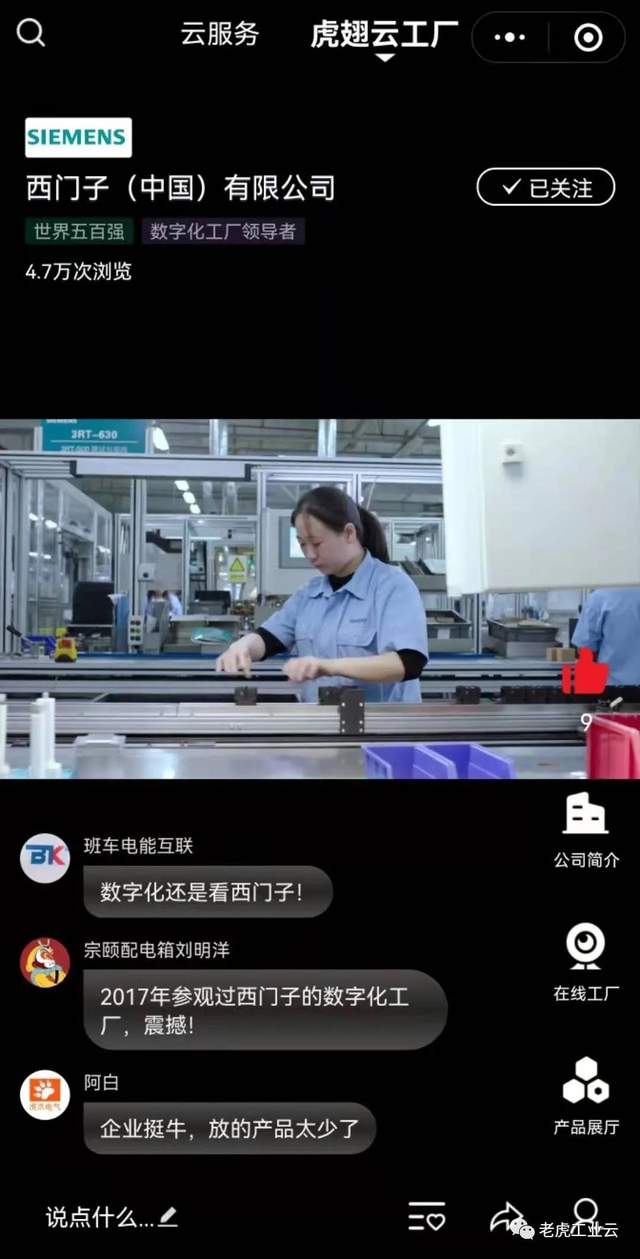Select the 虎翅云工厂 tab
640x1259 pixels.
(383, 34)
